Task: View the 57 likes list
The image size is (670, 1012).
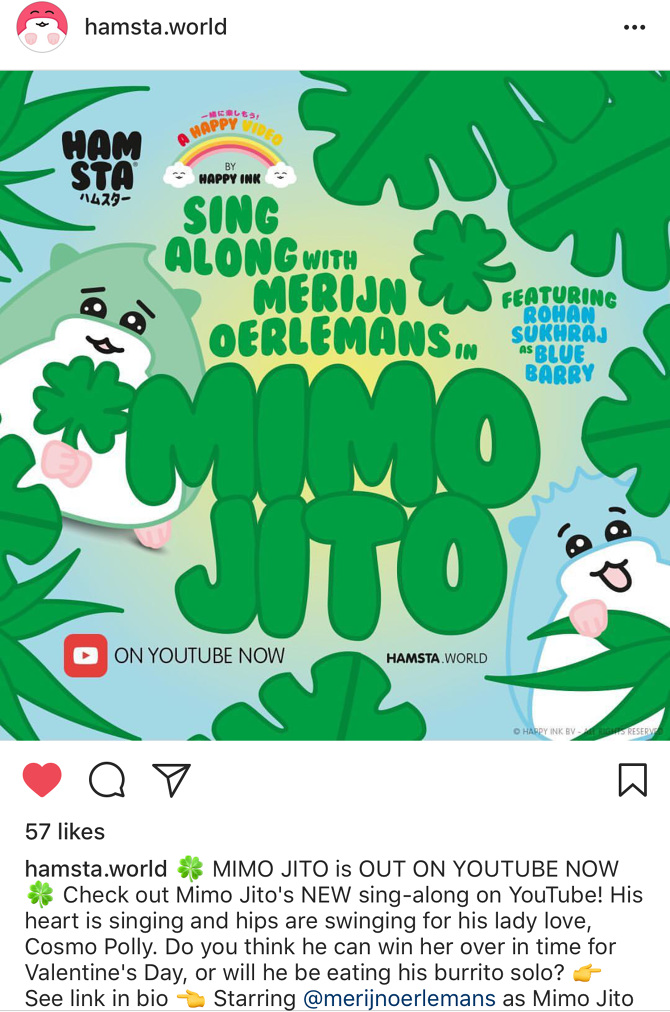Action: (65, 831)
